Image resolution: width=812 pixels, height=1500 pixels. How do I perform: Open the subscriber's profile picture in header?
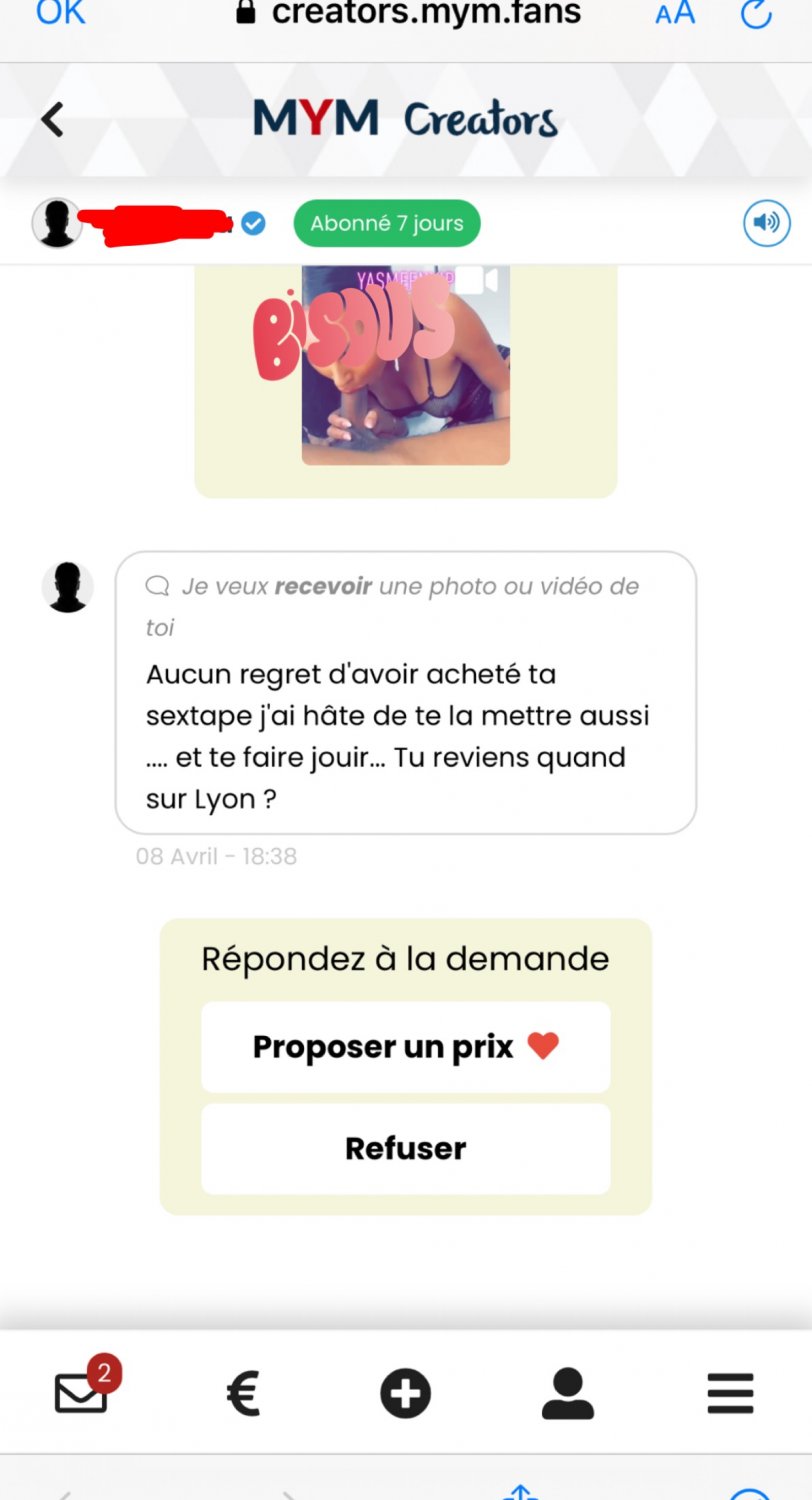tap(57, 222)
